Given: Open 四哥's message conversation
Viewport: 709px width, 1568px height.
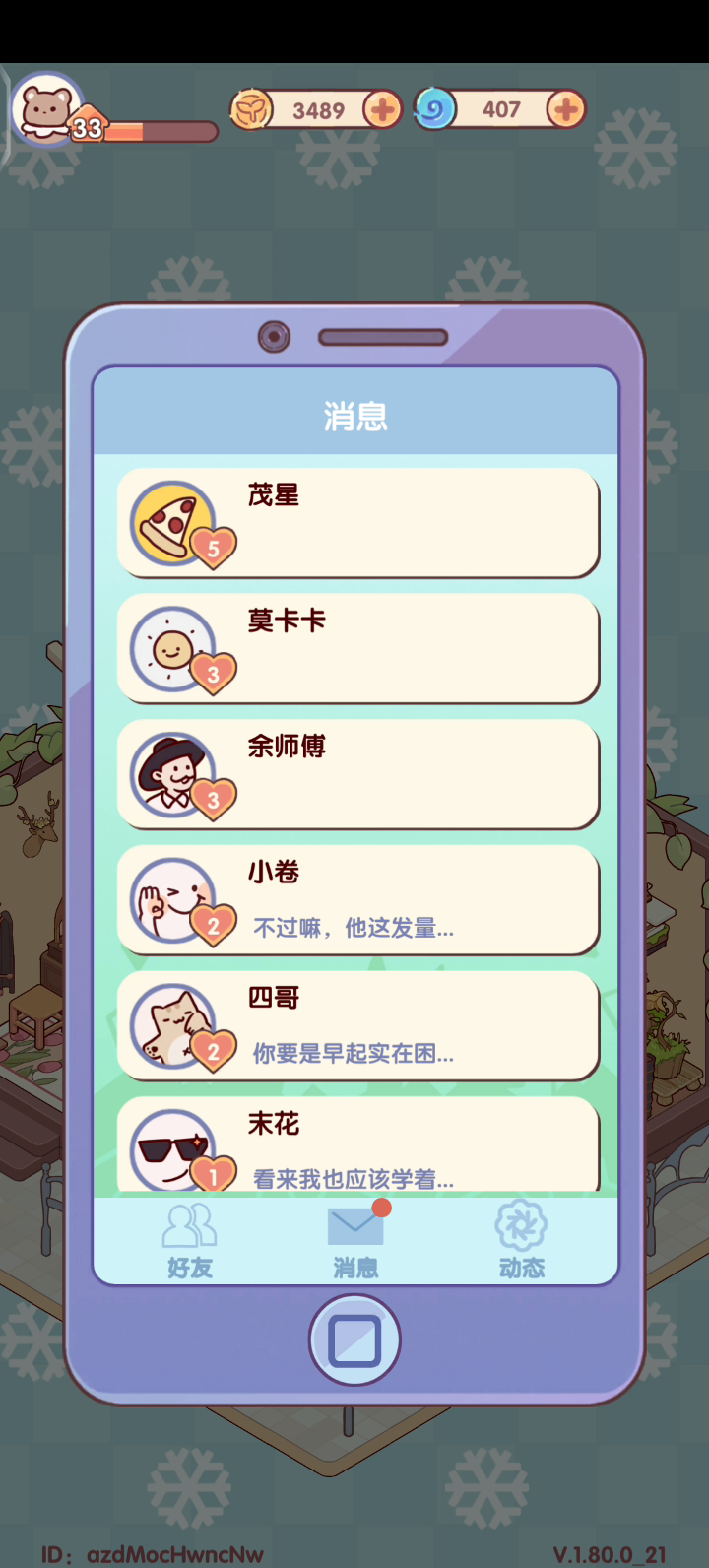Looking at the screenshot, I should 358,1026.
